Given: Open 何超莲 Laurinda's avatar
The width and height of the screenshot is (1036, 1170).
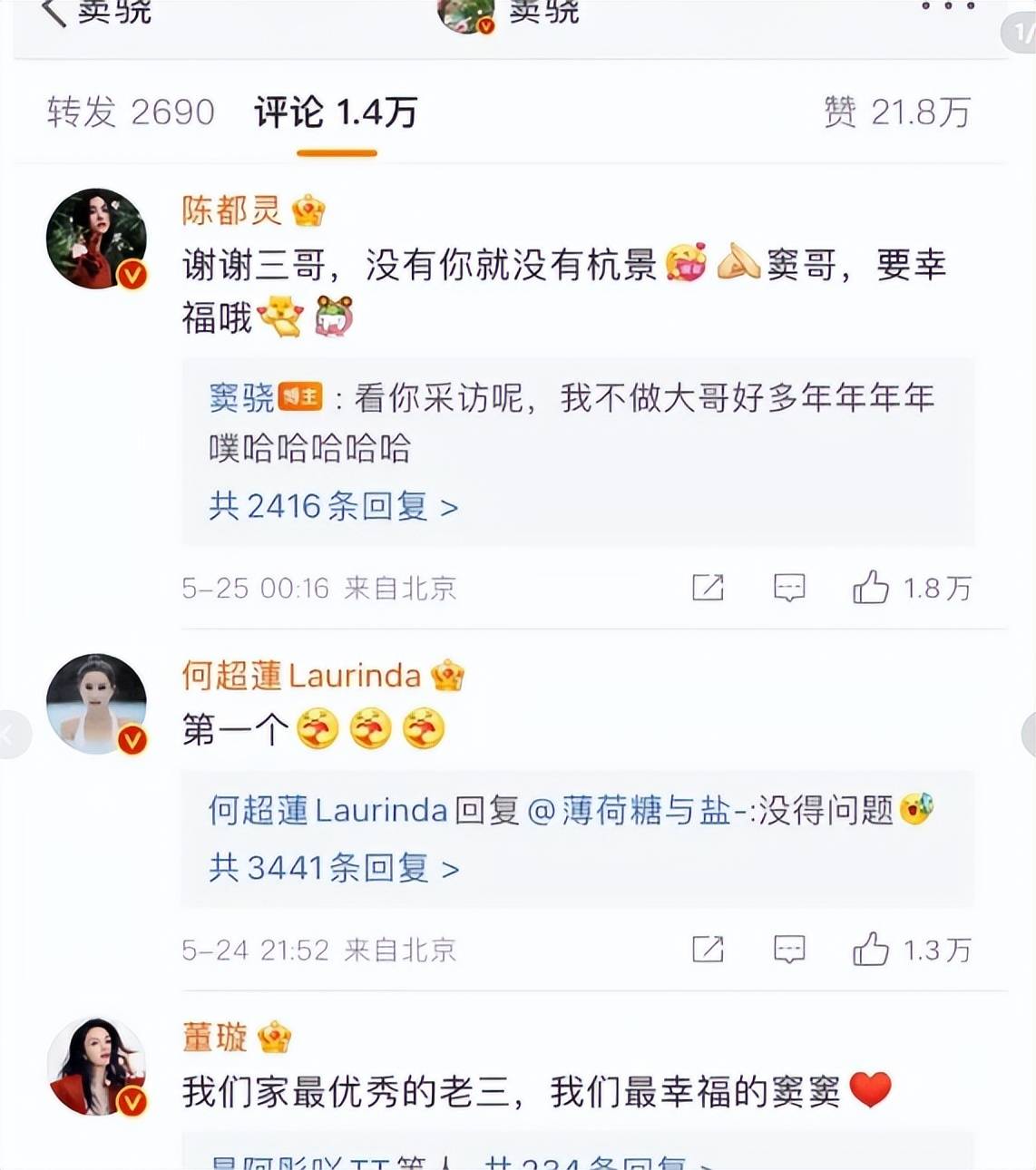Looking at the screenshot, I should 96,704.
